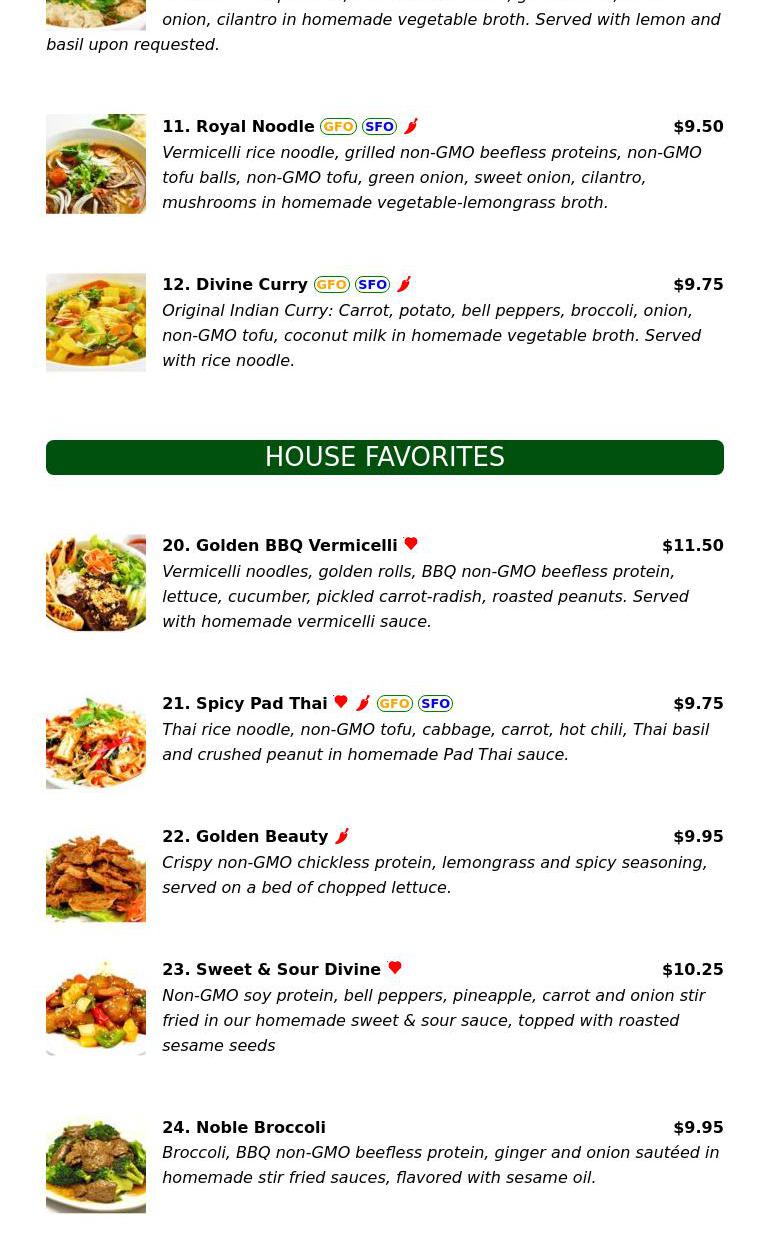770x1239 pixels.
Task: Enlarge the Noble Broccoli dish photo
Action: [96, 1165]
